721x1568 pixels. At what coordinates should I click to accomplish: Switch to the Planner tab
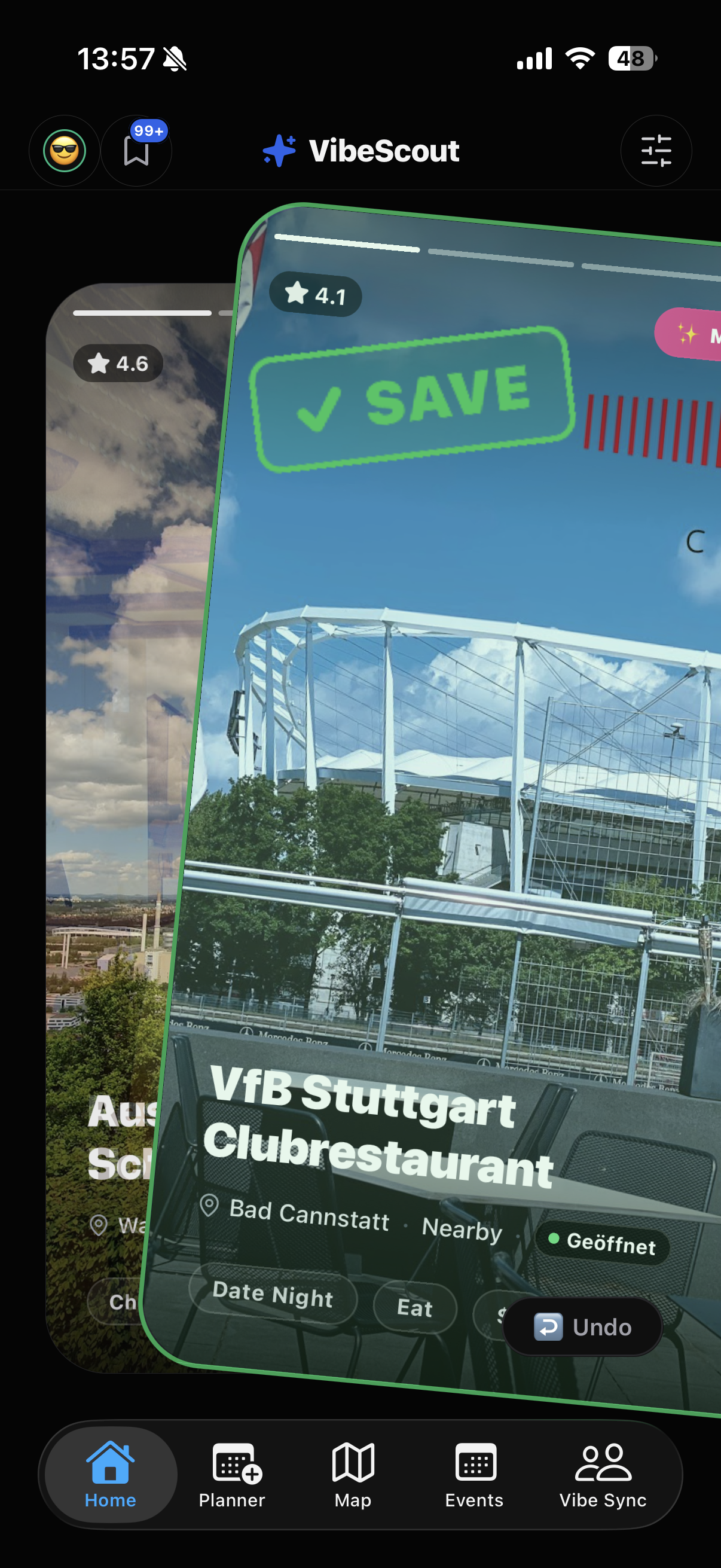(232, 1474)
